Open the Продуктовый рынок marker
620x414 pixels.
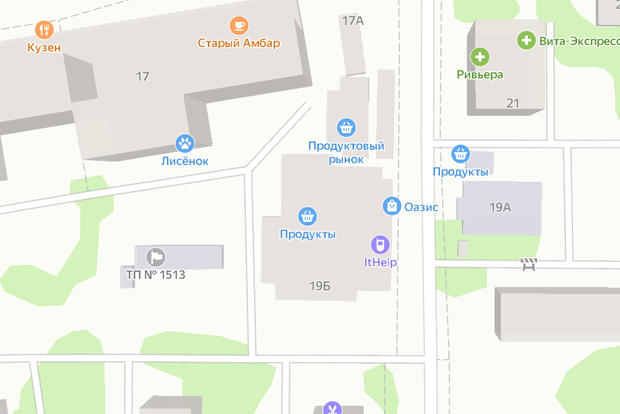tap(346, 128)
